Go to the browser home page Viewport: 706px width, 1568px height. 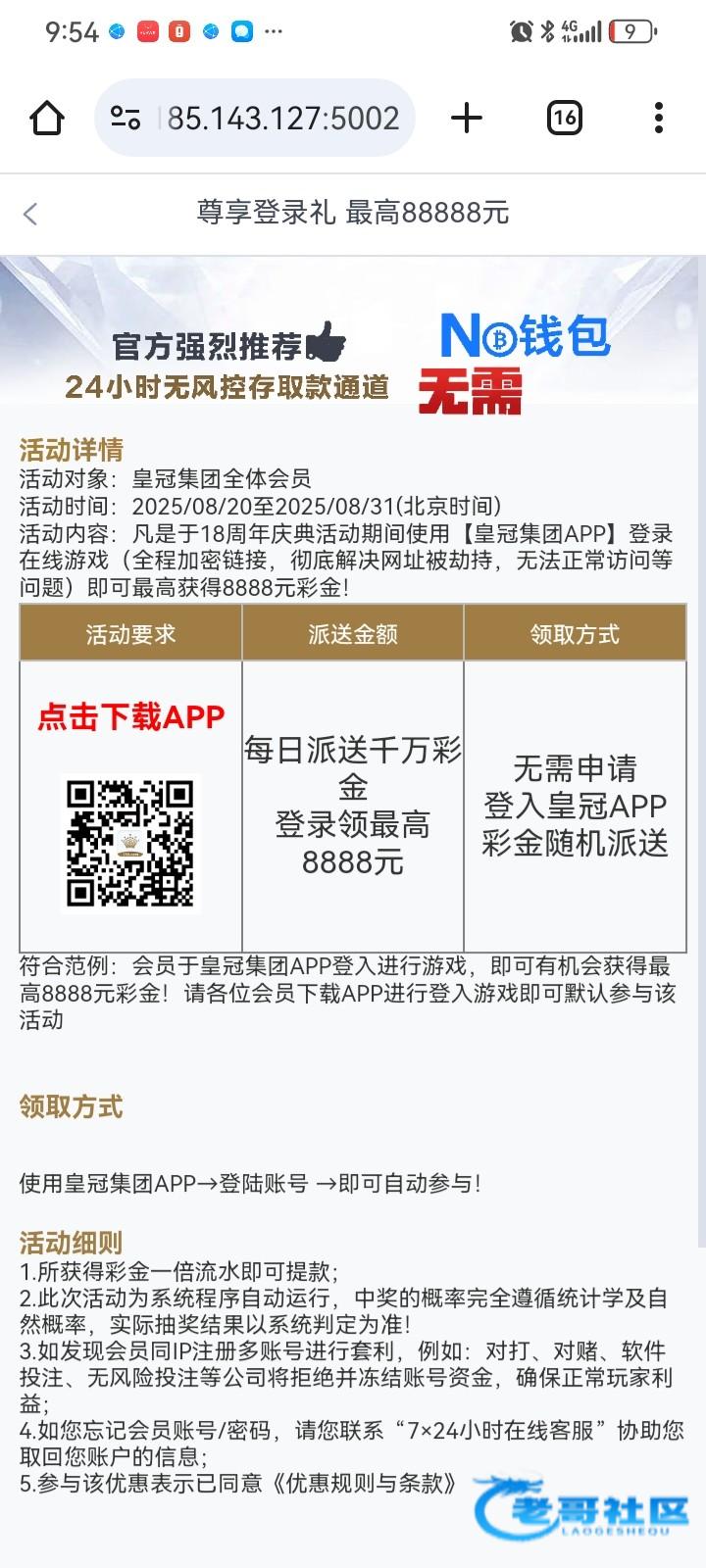pyautogui.click(x=47, y=119)
